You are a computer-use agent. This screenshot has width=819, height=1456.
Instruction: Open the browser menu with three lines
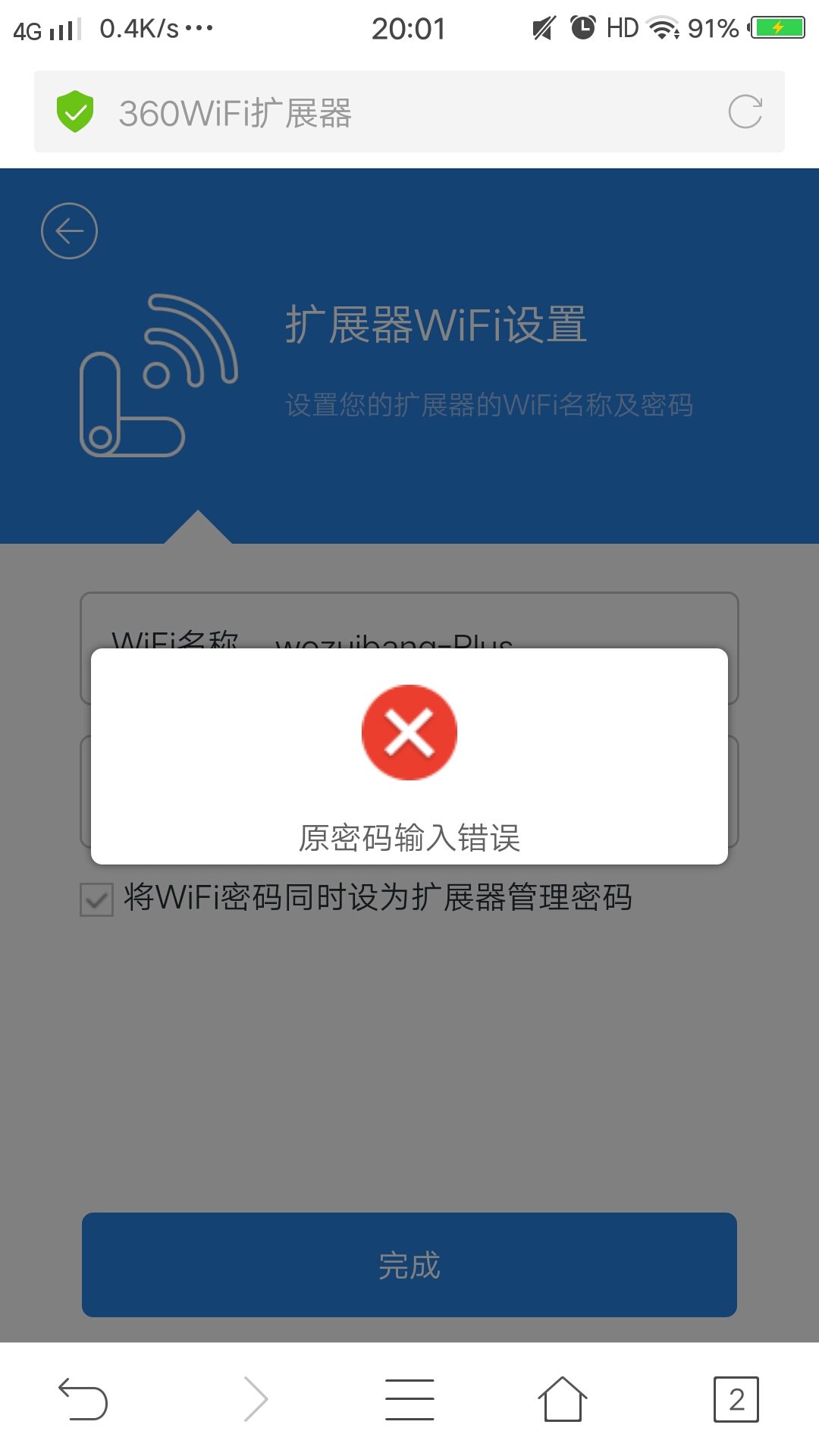409,1398
